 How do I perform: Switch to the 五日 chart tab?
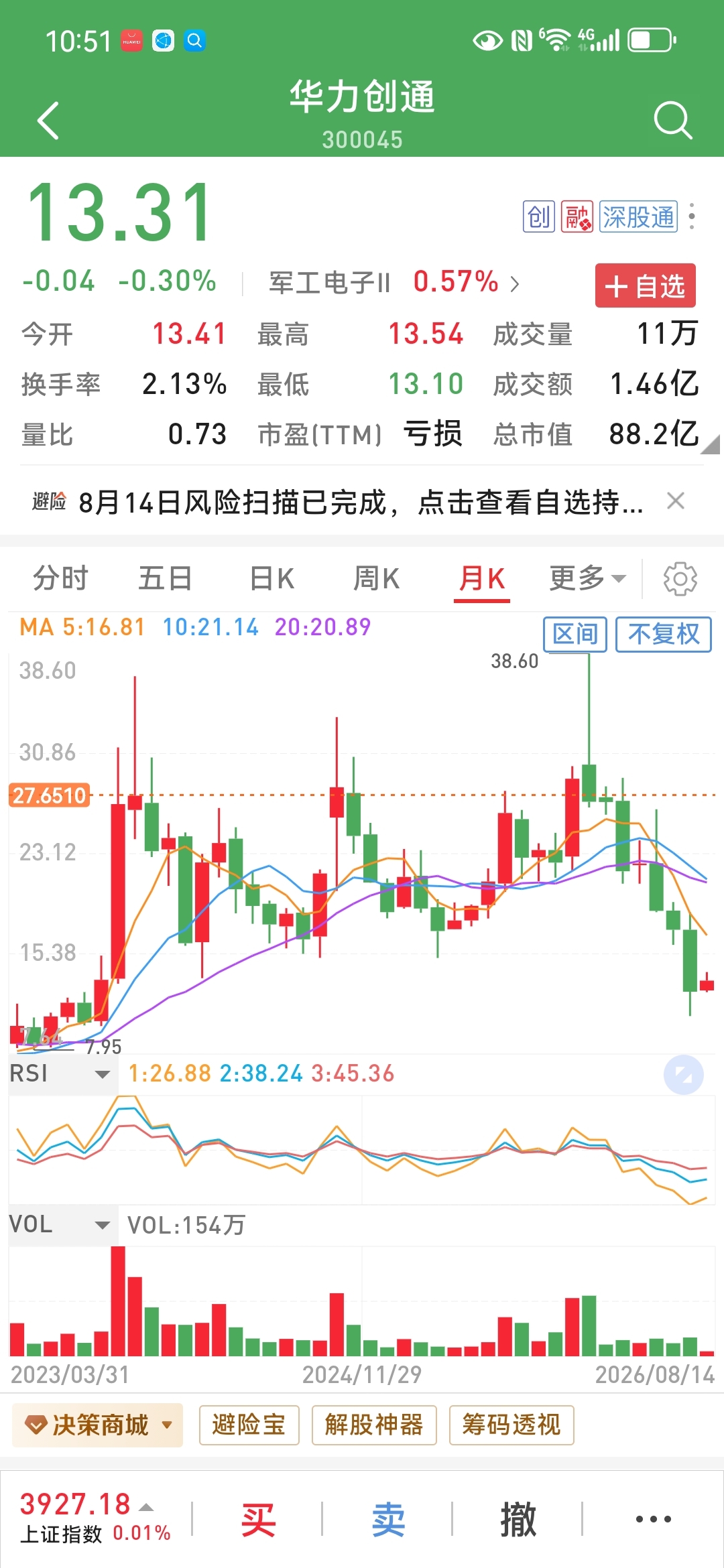click(x=165, y=578)
